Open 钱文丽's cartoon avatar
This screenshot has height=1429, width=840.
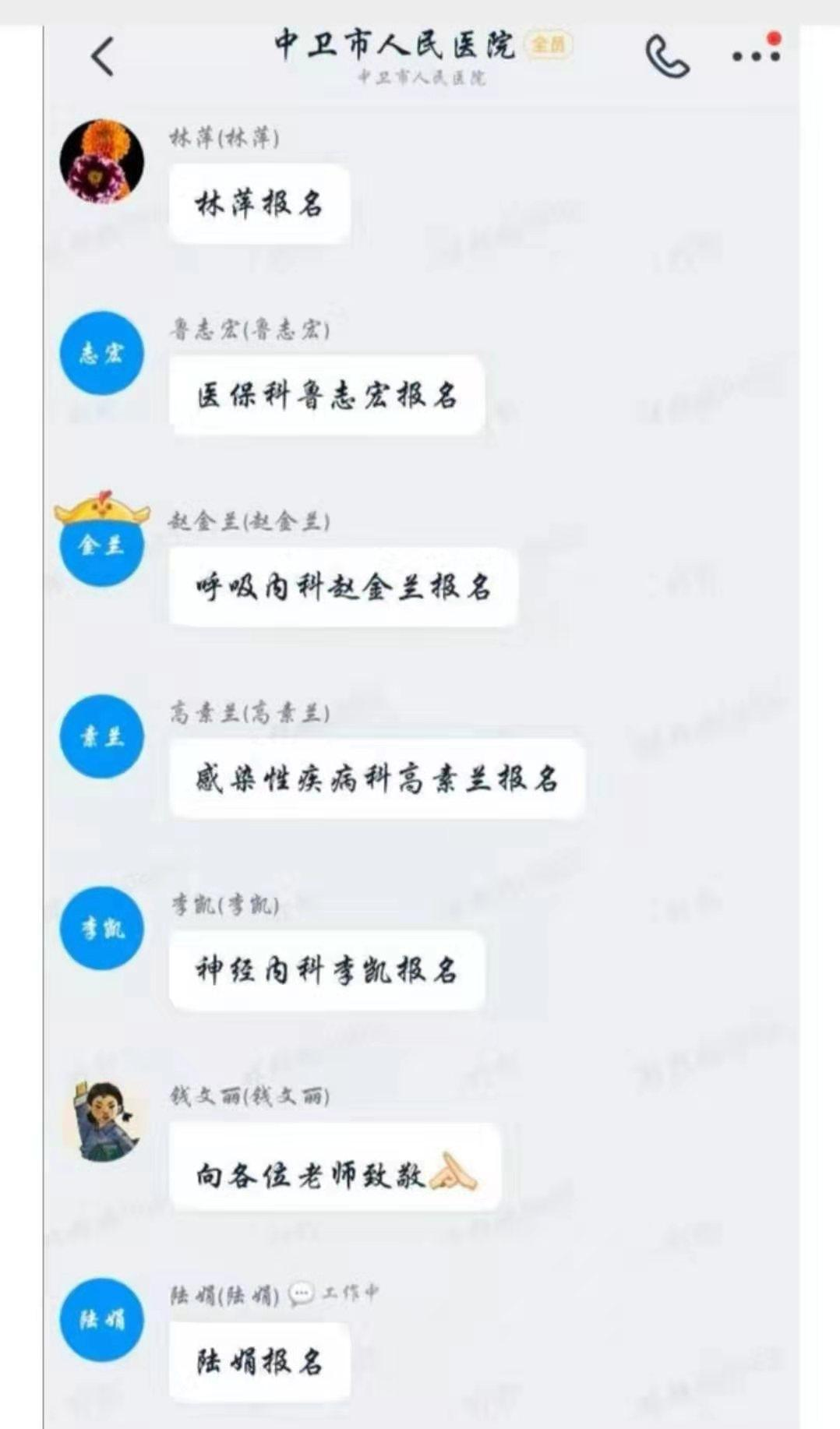[x=104, y=1120]
